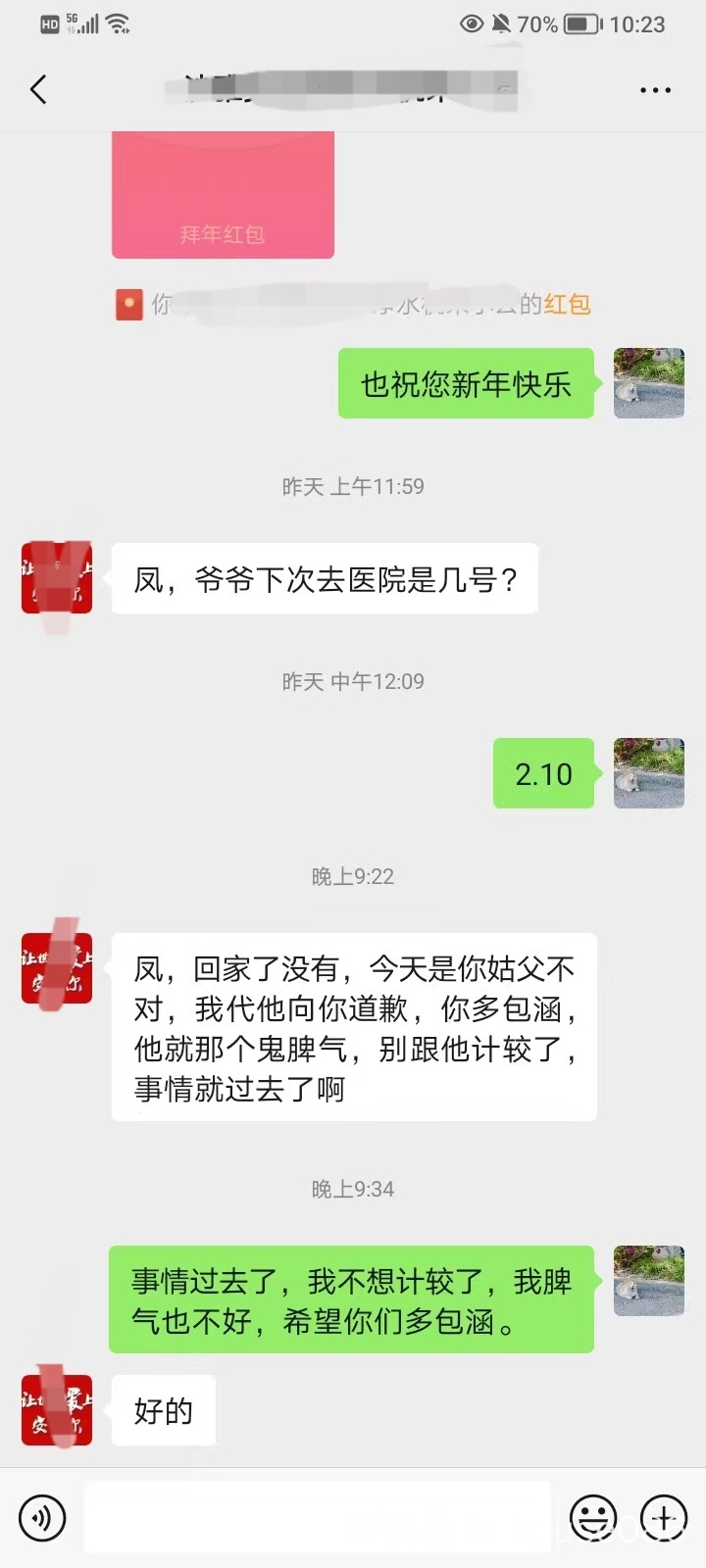Open the chat options menu
The image size is (706, 1568).
click(655, 90)
